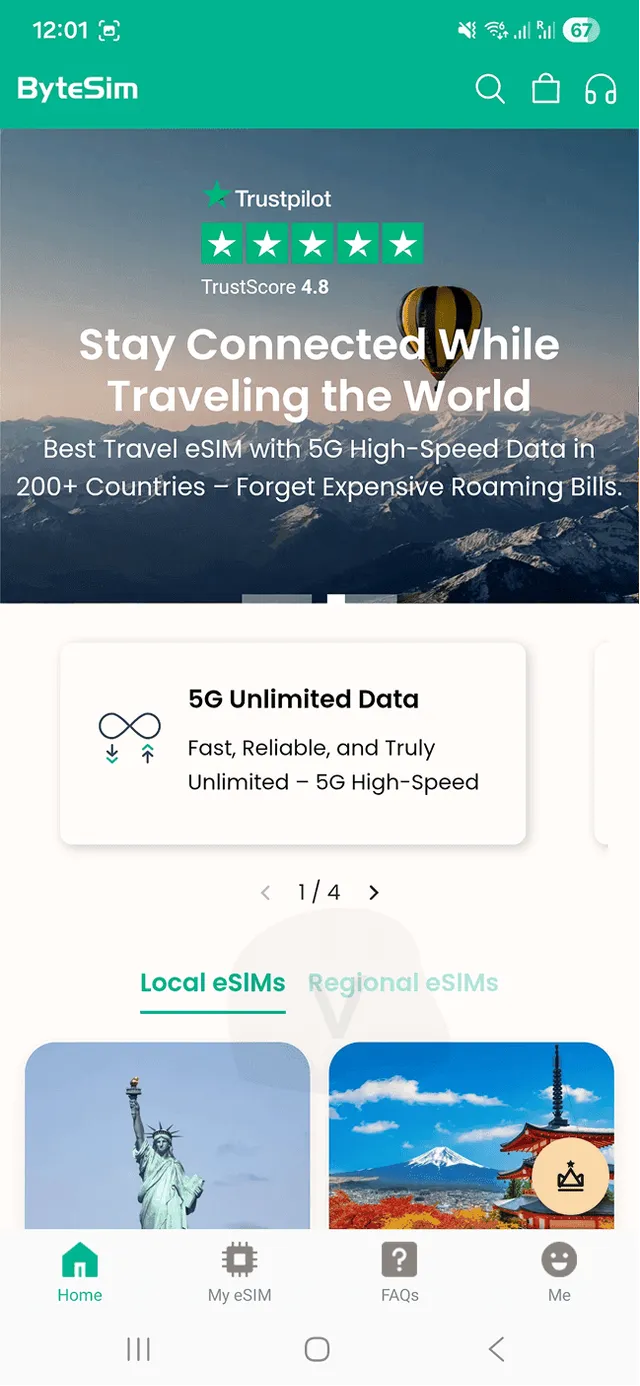Tap the floating crown button
The image size is (640, 1386).
570,1178
